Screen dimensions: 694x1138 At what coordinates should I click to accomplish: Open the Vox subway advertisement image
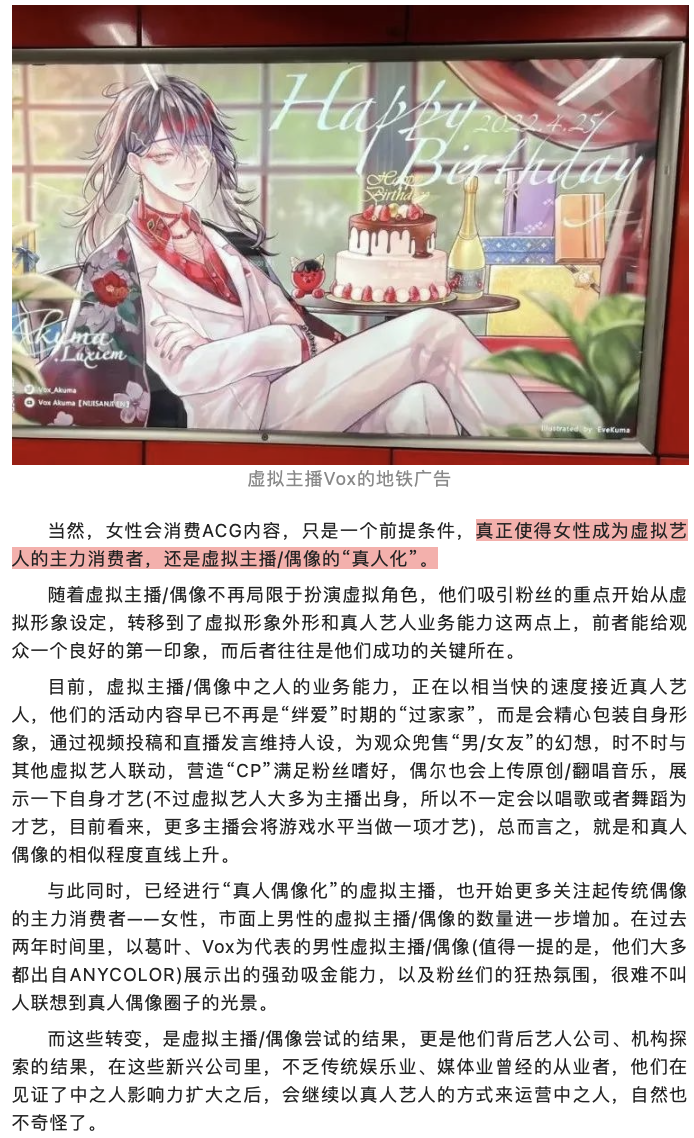point(346,235)
